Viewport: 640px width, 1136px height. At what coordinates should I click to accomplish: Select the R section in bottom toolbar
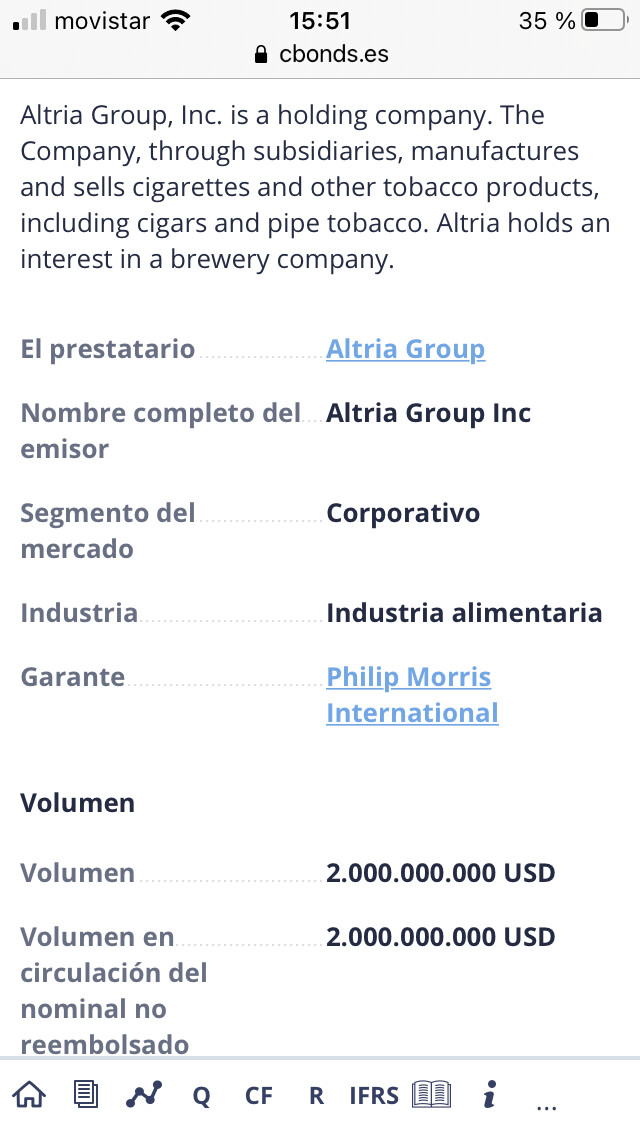click(316, 1095)
